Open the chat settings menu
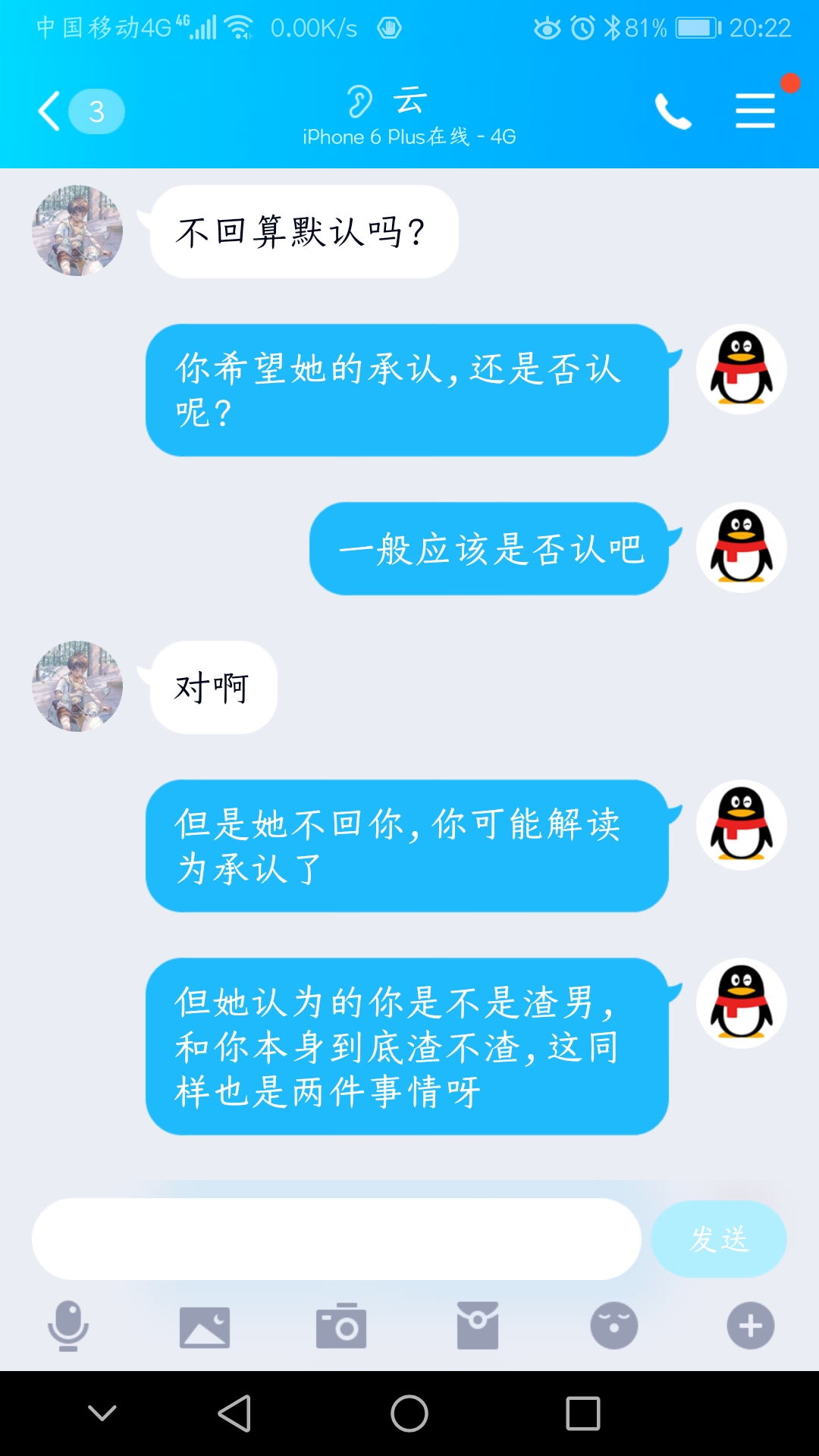The width and height of the screenshot is (819, 1456). coord(755,111)
